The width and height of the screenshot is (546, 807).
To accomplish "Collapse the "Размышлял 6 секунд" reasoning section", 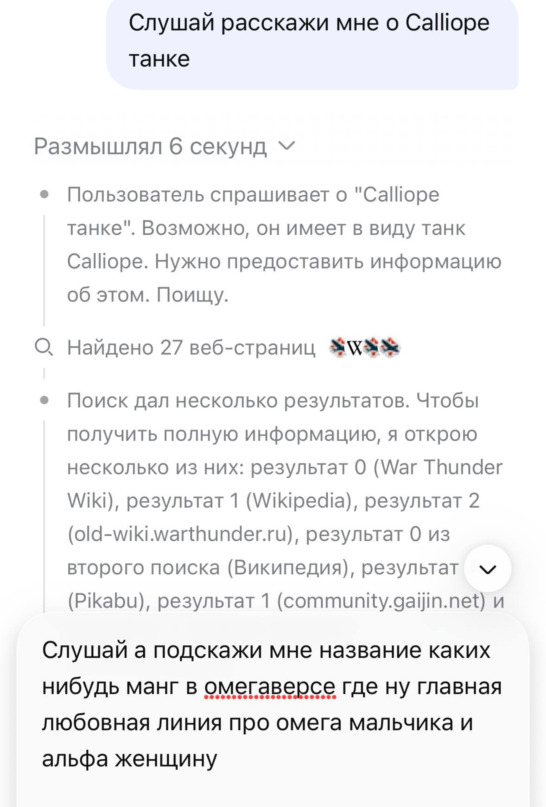I will pyautogui.click(x=165, y=147).
